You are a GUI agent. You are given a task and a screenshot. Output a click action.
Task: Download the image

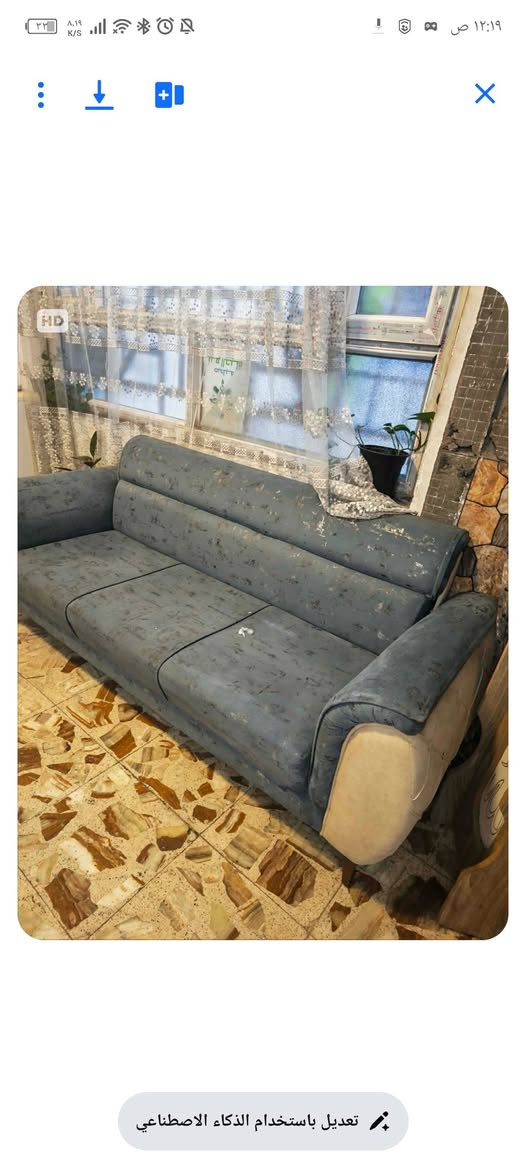pyautogui.click(x=99, y=95)
